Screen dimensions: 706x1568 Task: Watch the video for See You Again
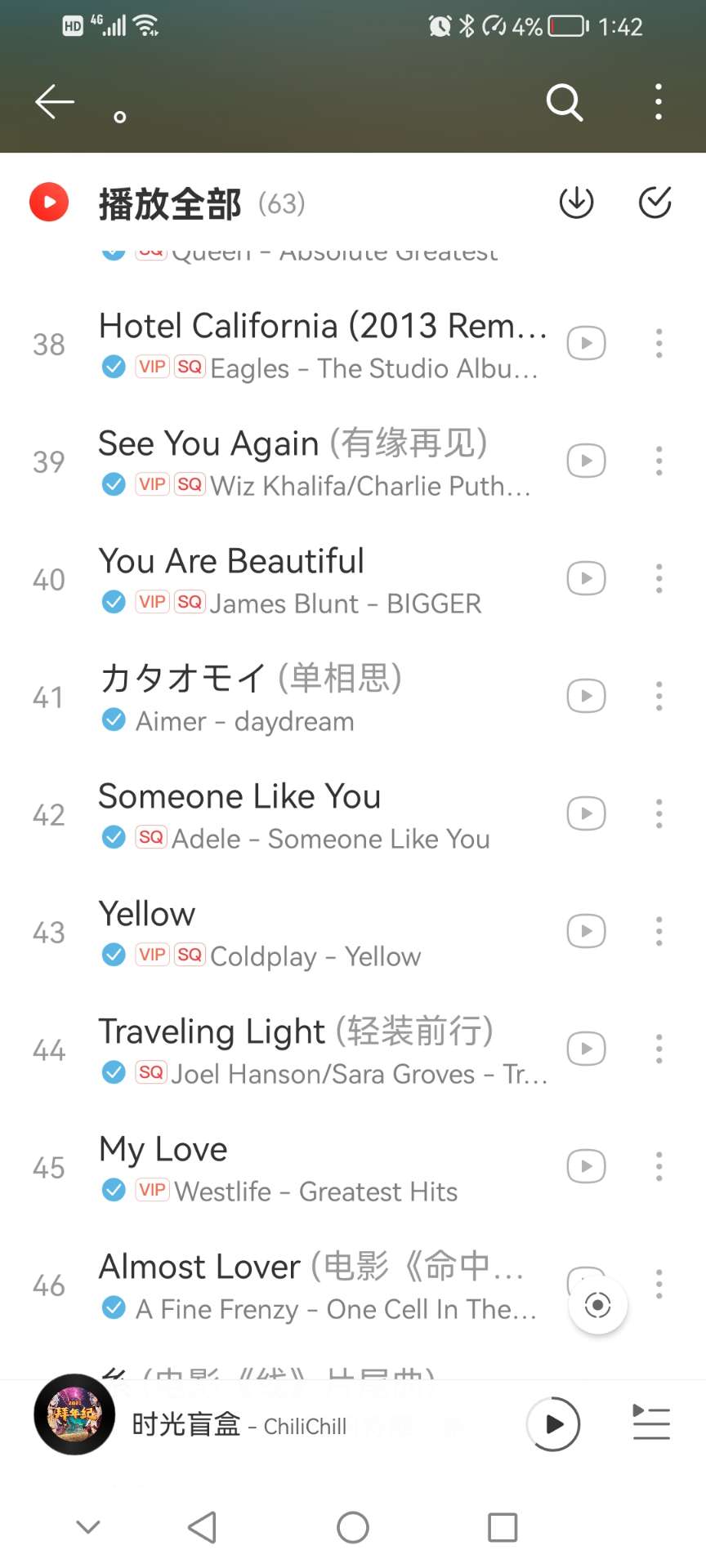click(x=586, y=461)
